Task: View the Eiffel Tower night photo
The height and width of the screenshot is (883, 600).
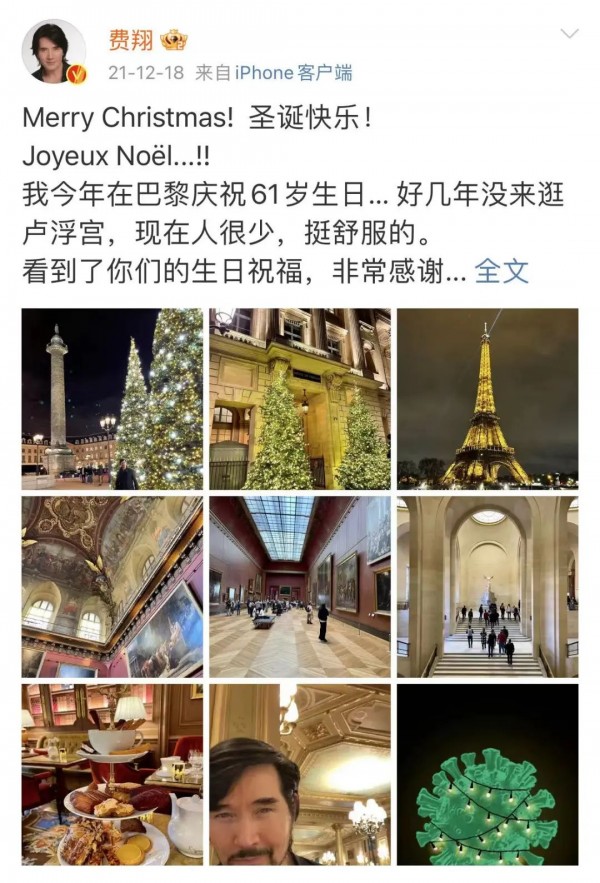Action: [487, 398]
